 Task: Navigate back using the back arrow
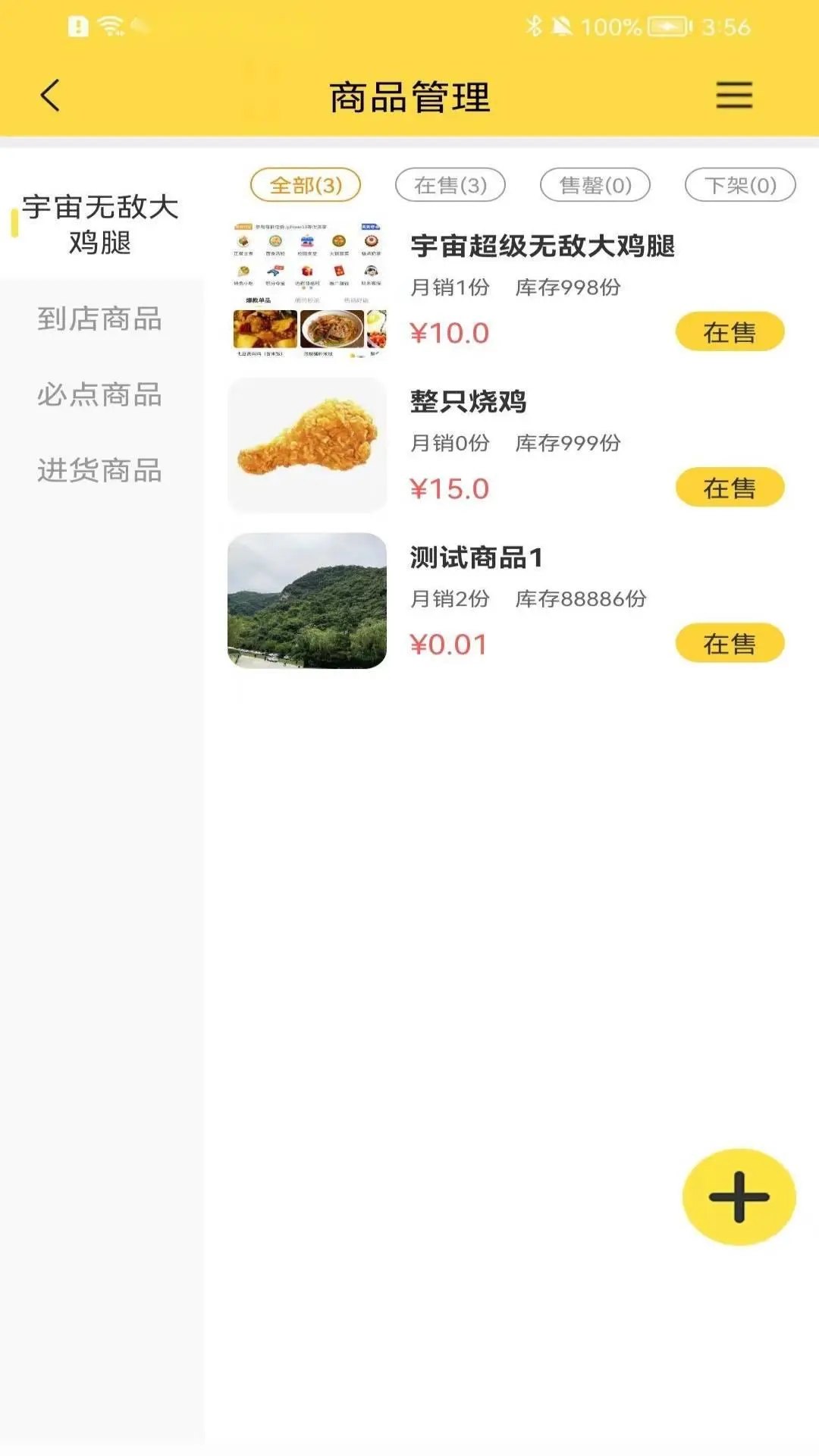pyautogui.click(x=48, y=96)
